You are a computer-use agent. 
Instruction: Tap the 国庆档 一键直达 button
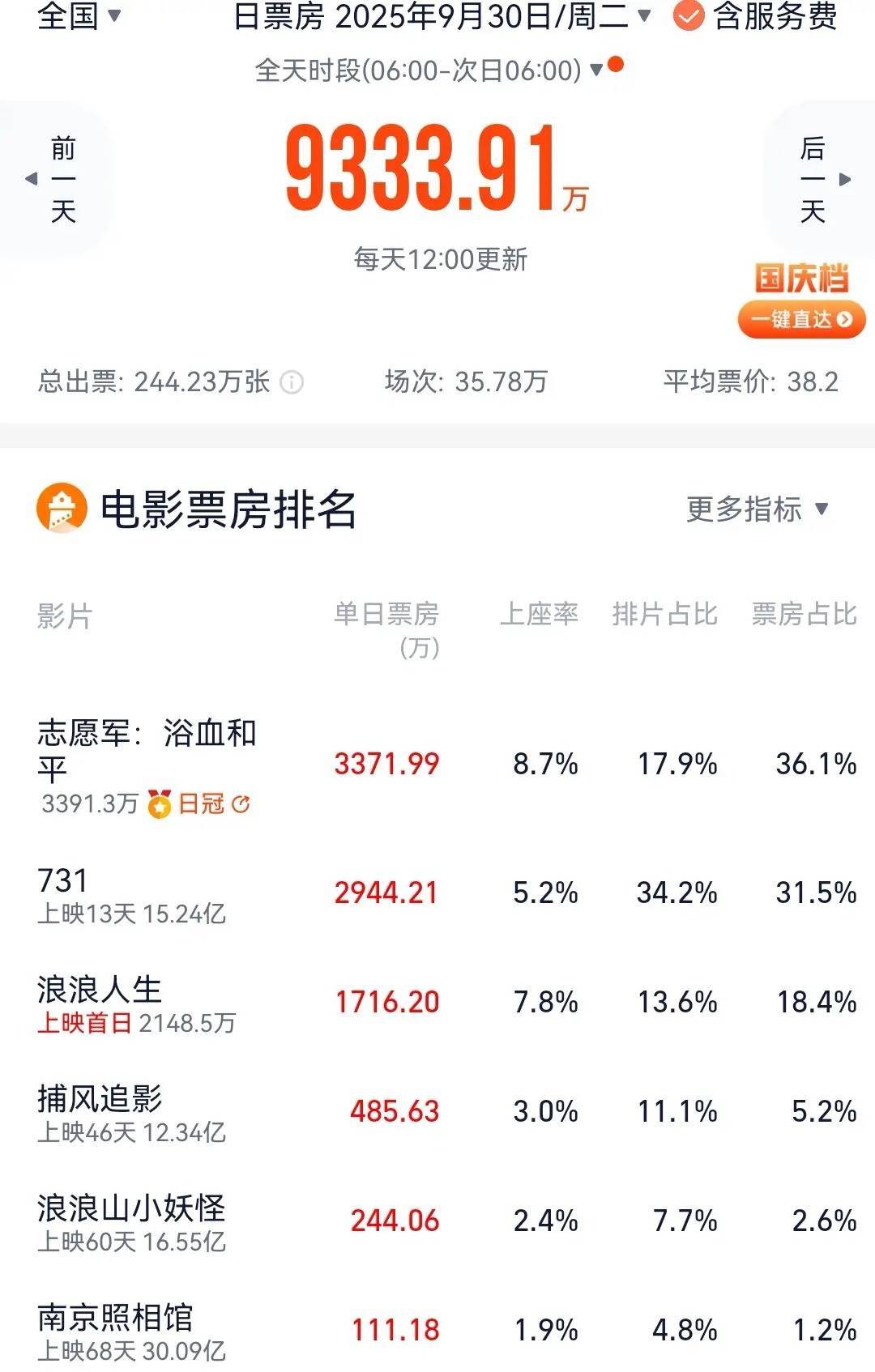800,319
